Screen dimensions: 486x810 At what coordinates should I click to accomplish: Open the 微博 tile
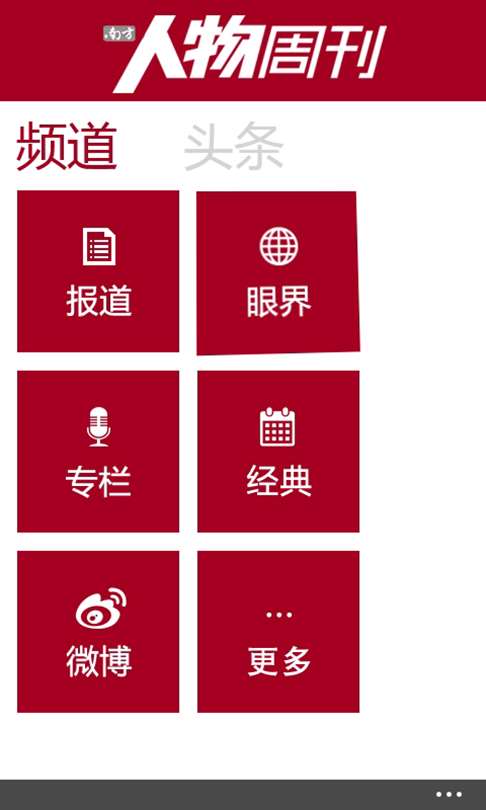point(98,632)
